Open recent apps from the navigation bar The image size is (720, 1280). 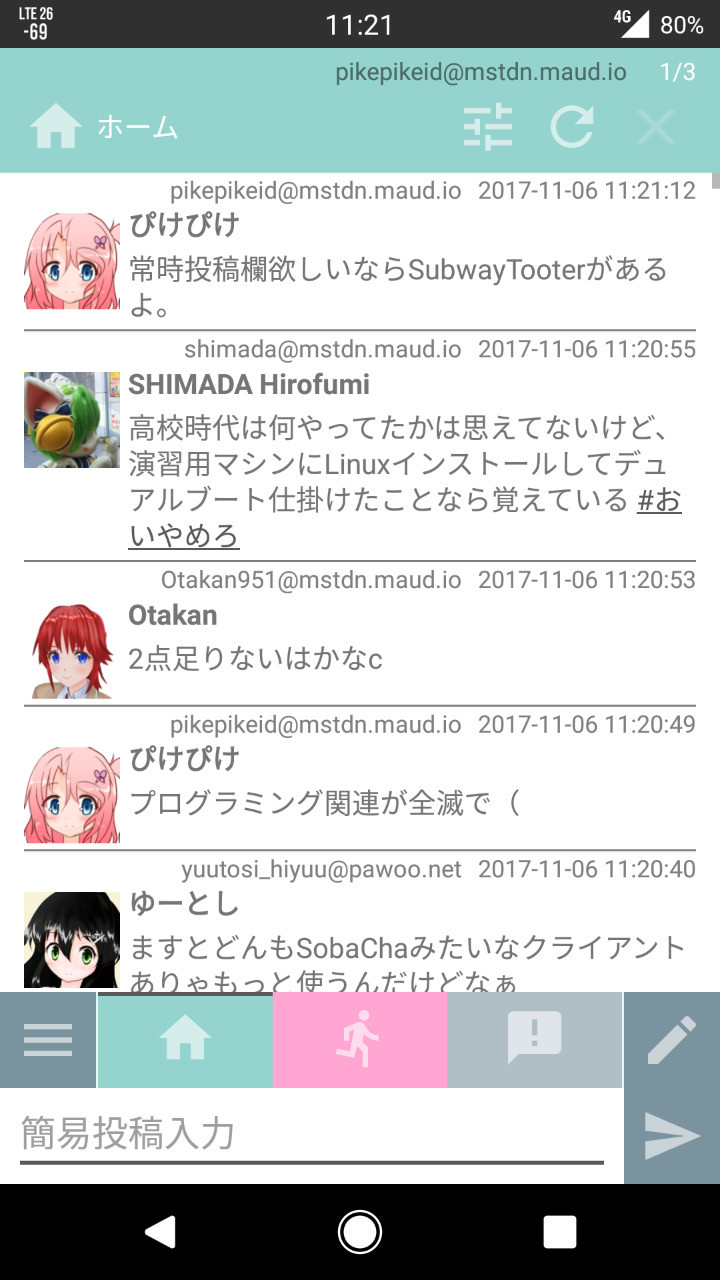[560, 1232]
